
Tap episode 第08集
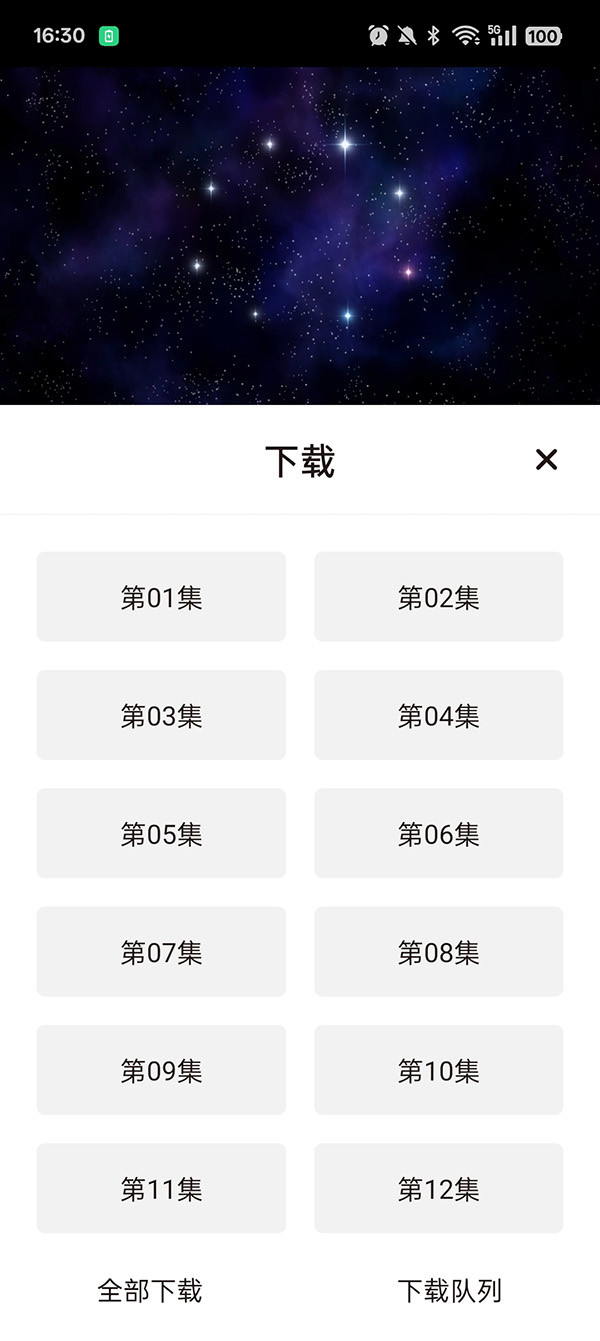point(439,952)
